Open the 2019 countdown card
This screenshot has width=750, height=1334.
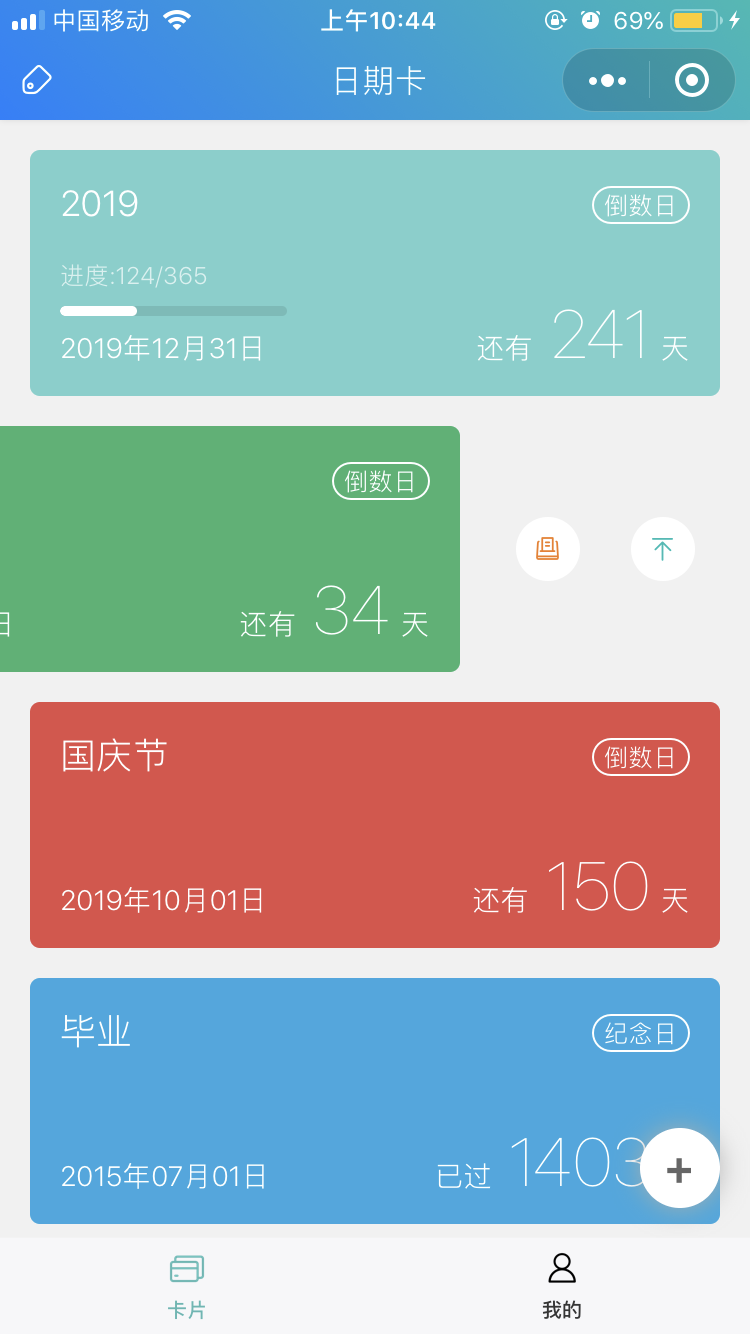(x=375, y=273)
